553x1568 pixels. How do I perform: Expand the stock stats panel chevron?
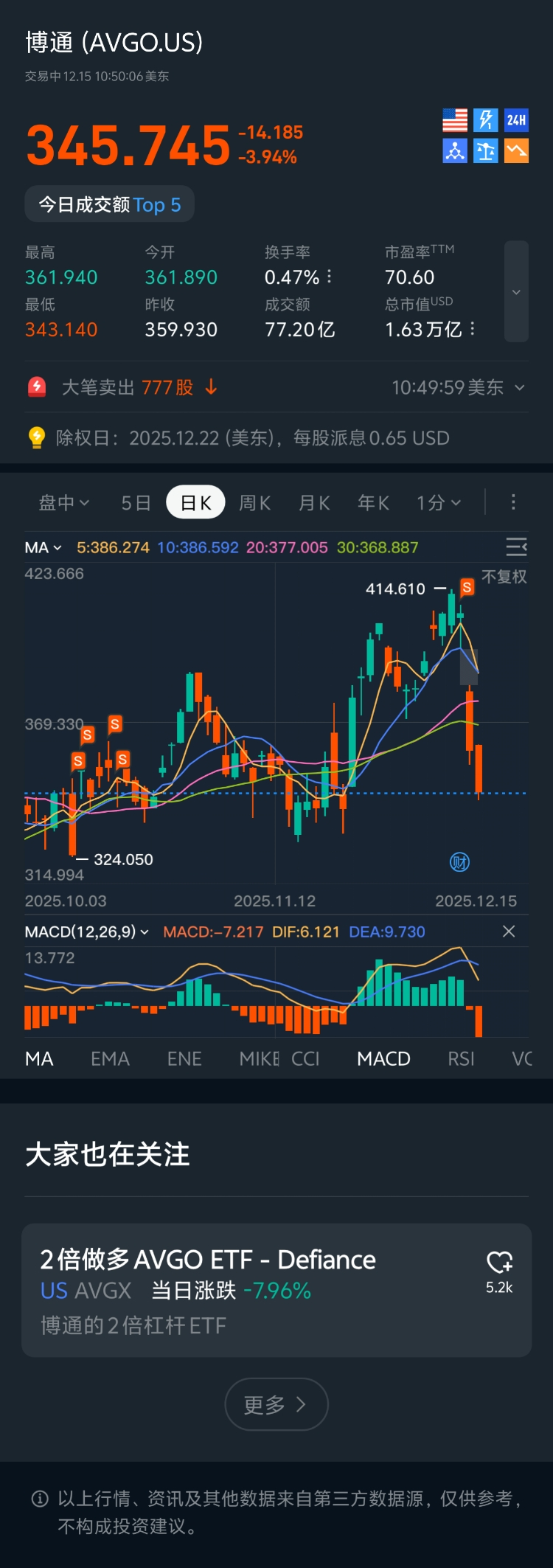(516, 292)
